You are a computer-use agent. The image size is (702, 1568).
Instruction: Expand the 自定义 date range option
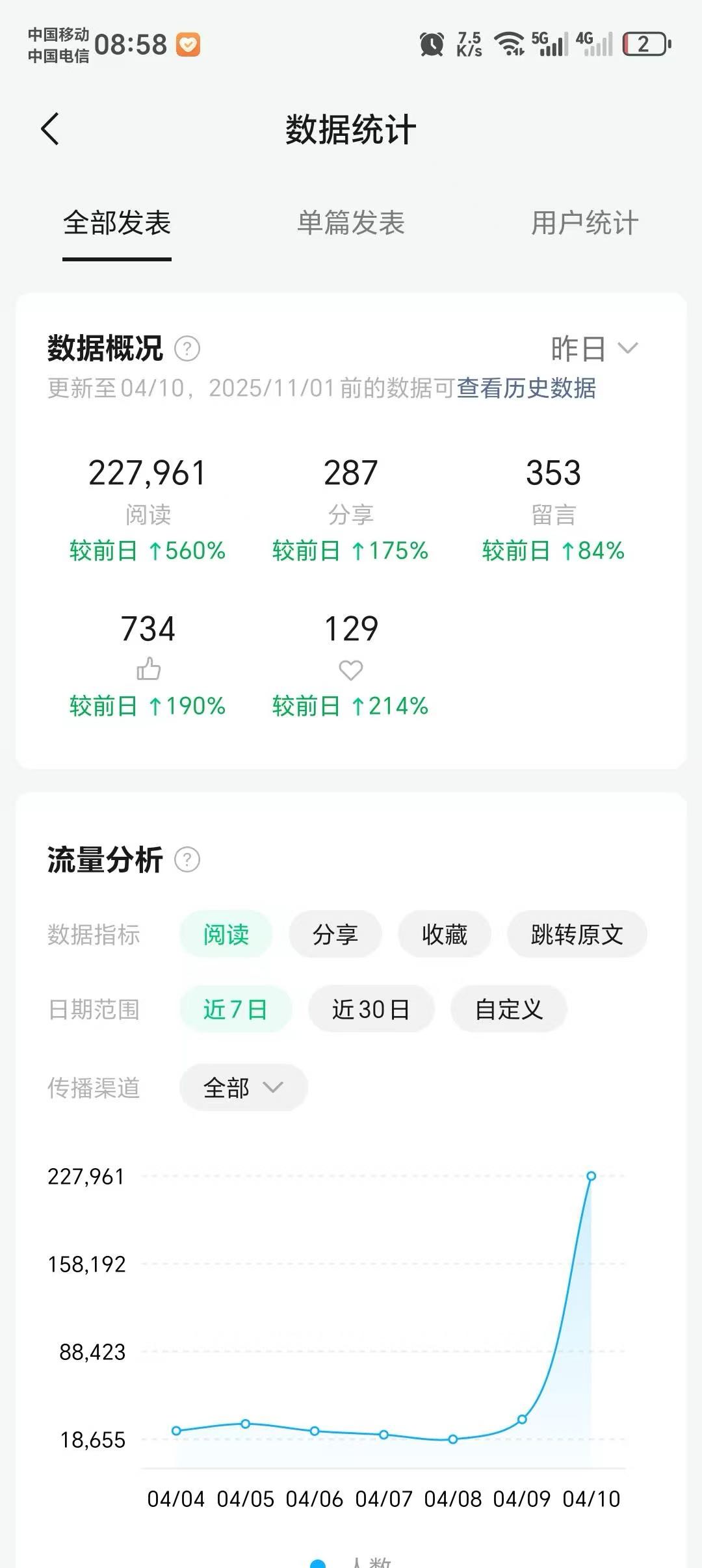(509, 1008)
